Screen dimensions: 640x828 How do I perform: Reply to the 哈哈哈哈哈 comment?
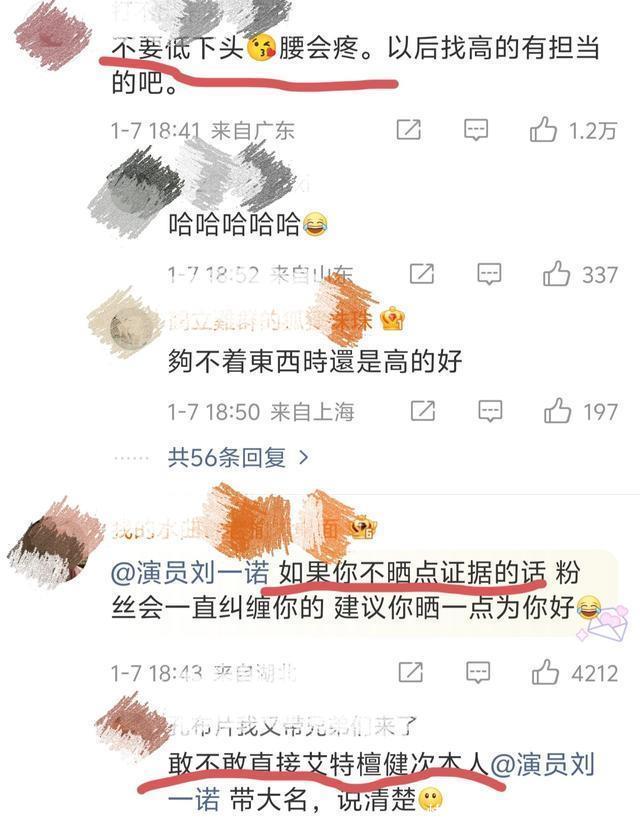pyautogui.click(x=490, y=274)
